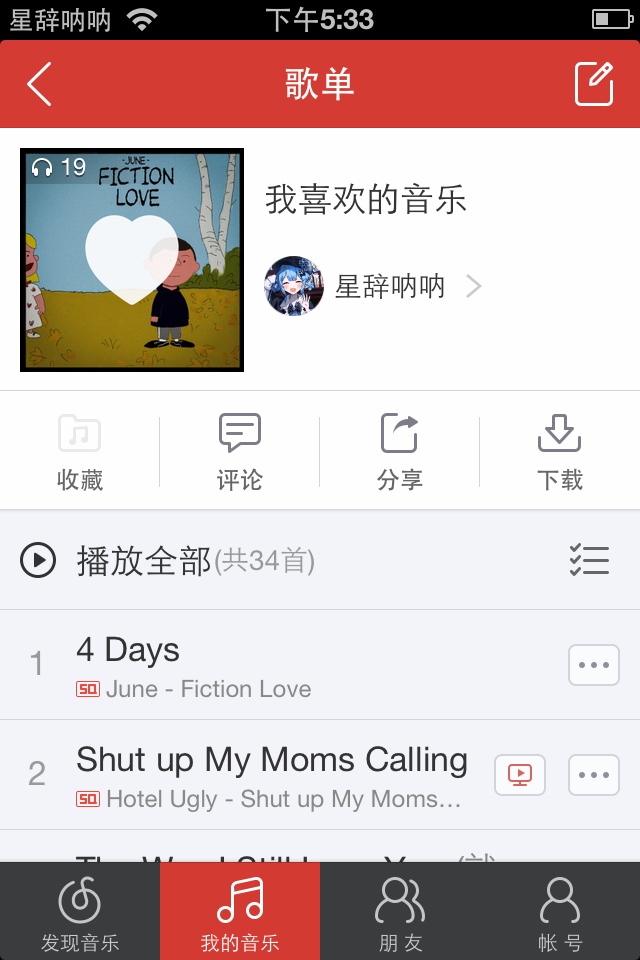640x960 pixels.
Task: Switch to the 我的音乐 tab
Action: tap(240, 912)
